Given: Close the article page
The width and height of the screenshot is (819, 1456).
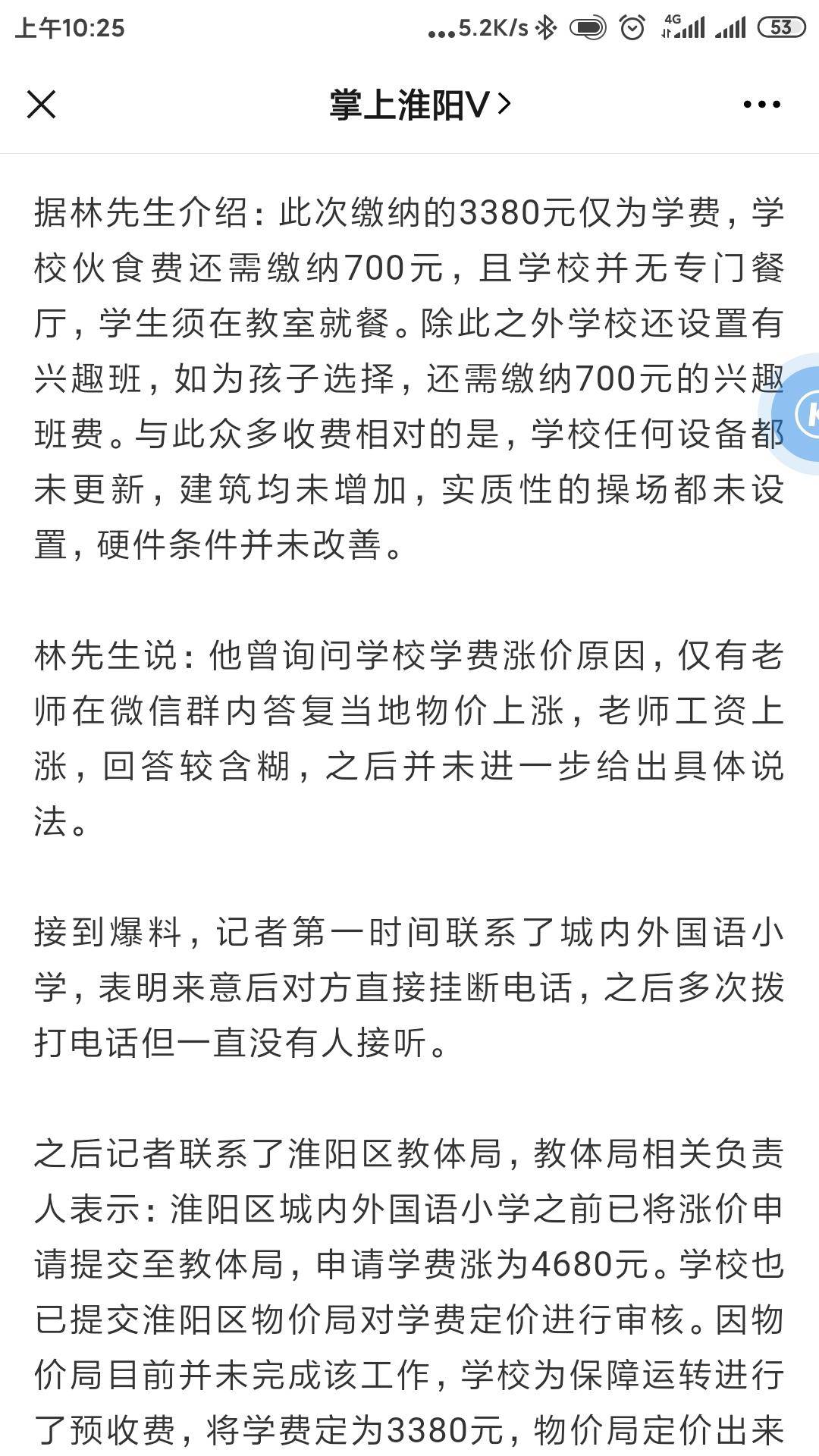Looking at the screenshot, I should (x=42, y=105).
